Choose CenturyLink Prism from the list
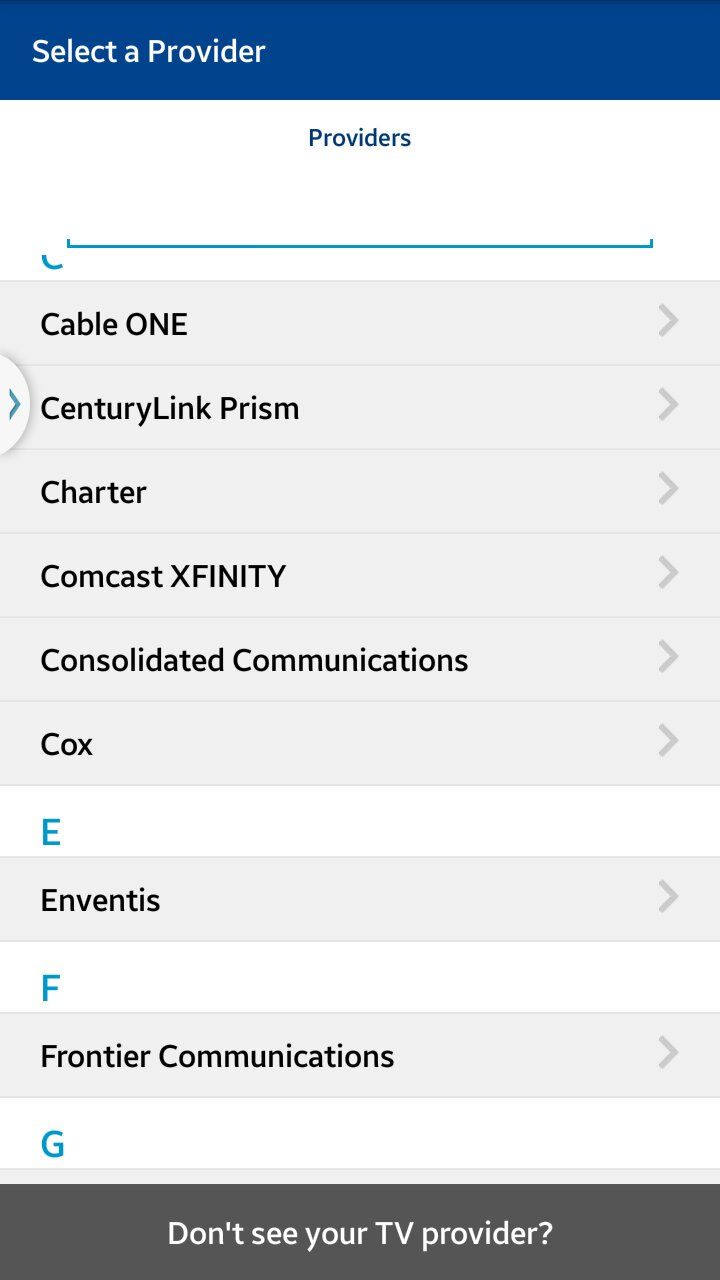 pyautogui.click(x=360, y=407)
